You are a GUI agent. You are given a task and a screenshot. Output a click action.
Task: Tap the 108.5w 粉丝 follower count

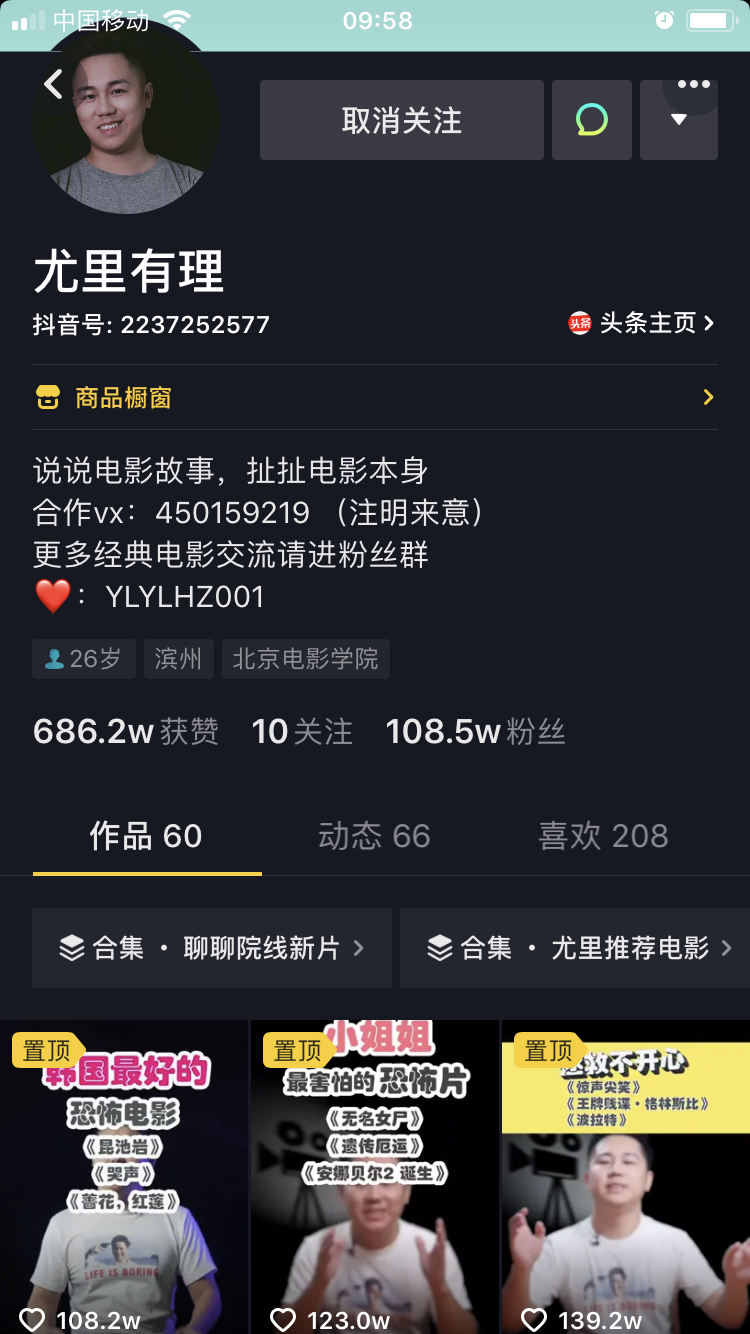click(475, 731)
